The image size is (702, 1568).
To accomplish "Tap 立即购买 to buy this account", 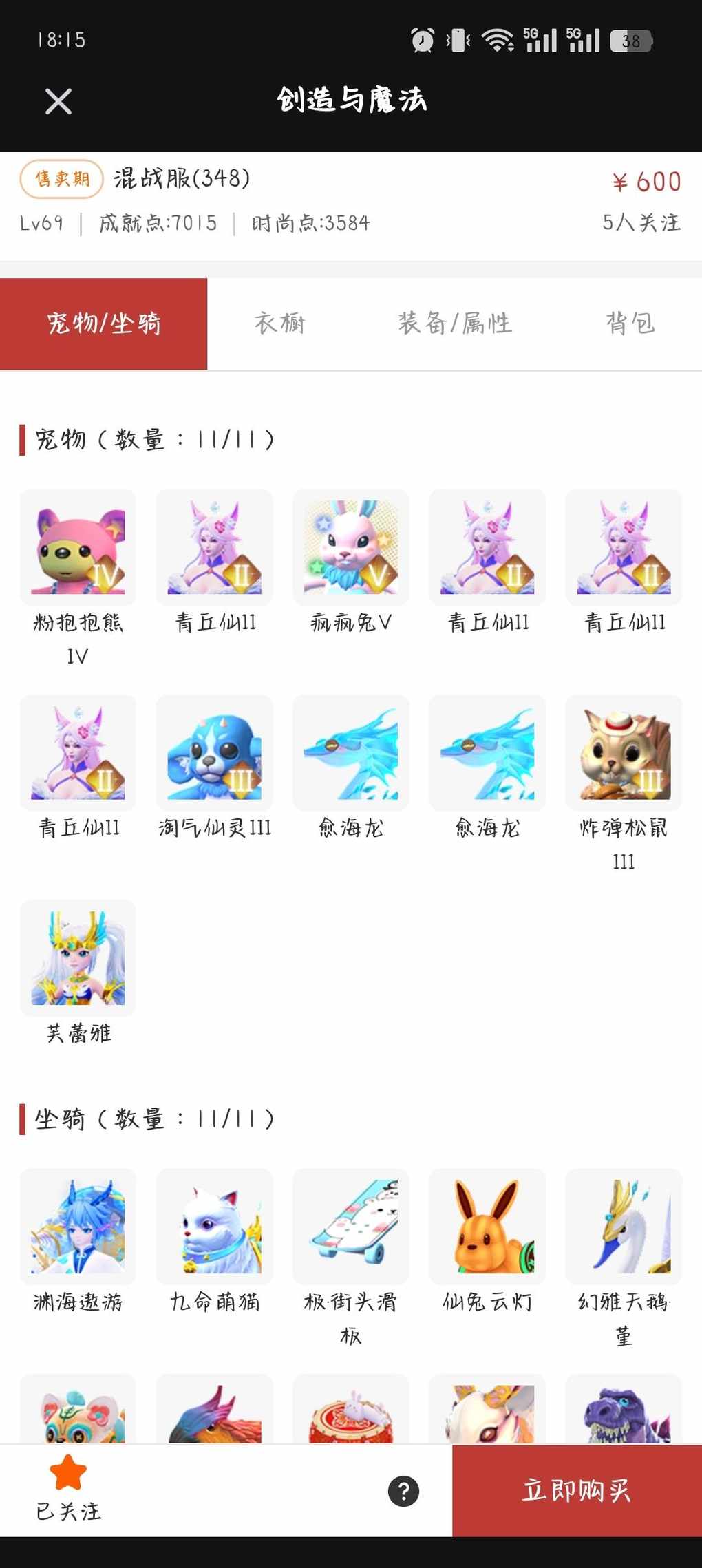I will coord(577,1491).
